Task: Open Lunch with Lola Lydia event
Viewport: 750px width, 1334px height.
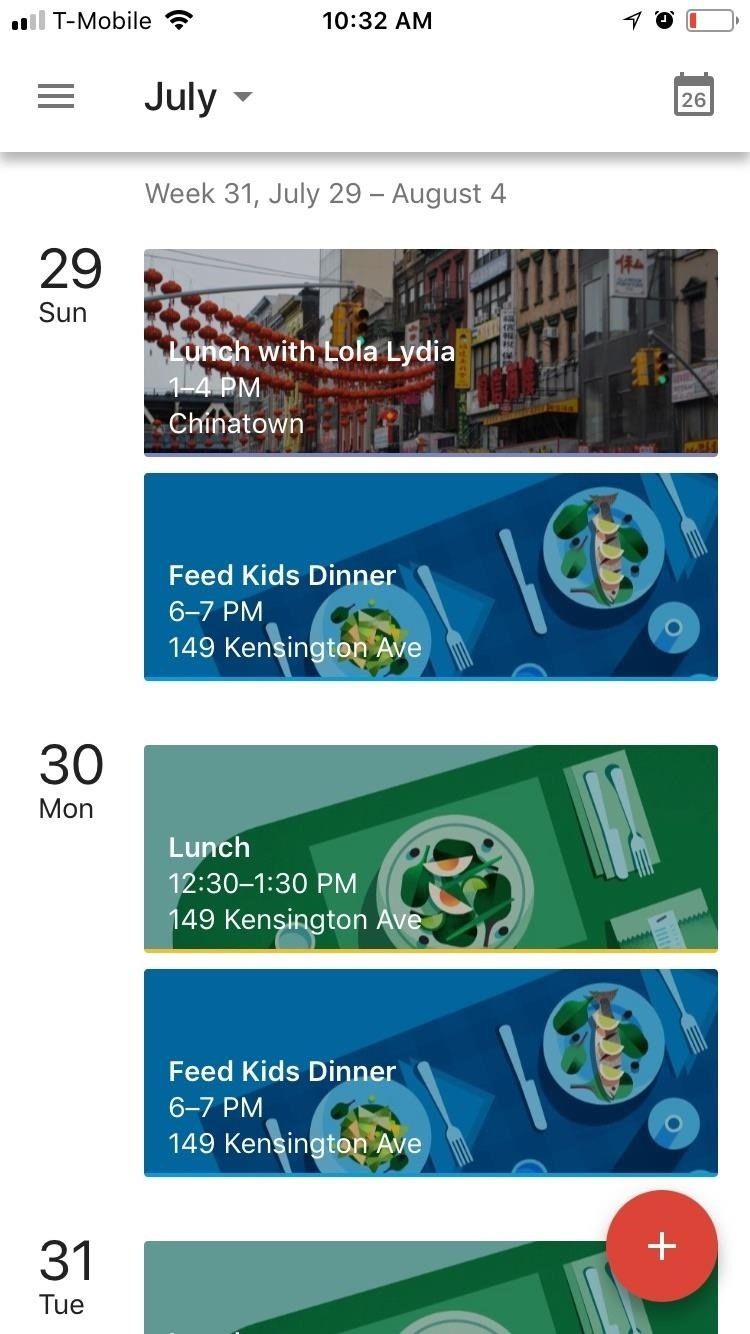Action: click(430, 352)
